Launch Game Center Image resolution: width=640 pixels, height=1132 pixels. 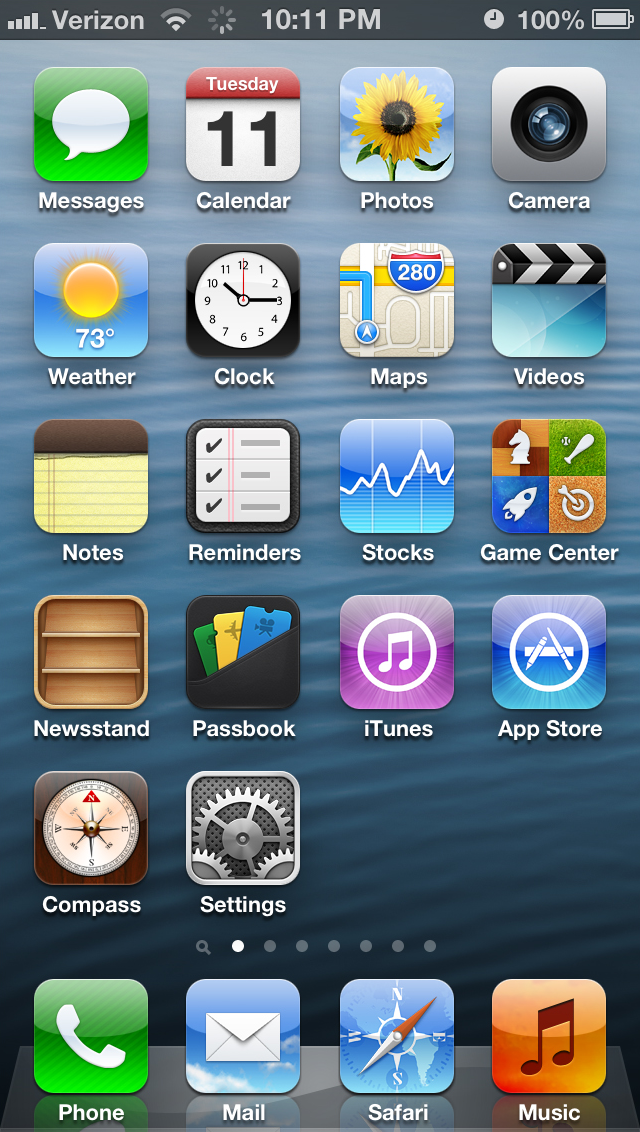(549, 477)
